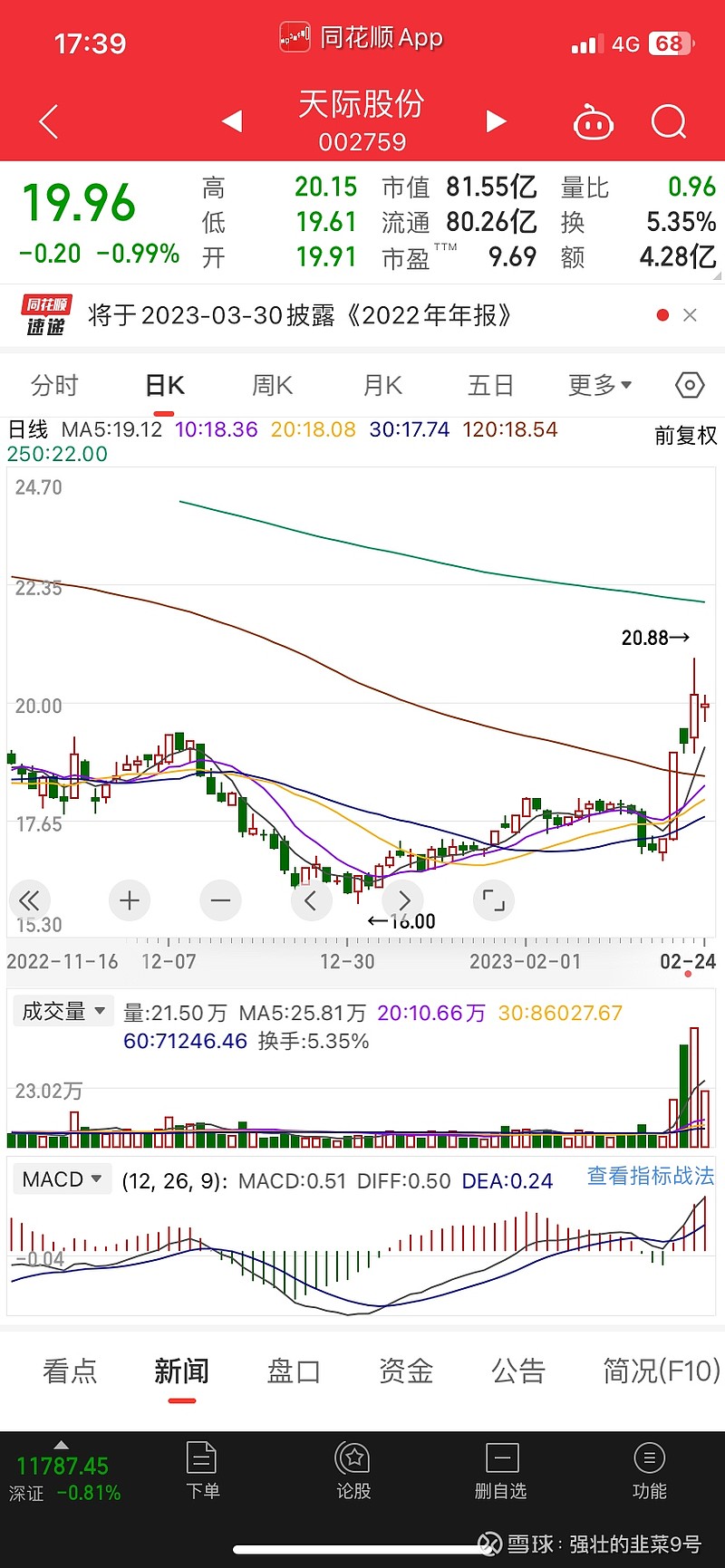The width and height of the screenshot is (725, 1568).
Task: Switch to the 公告 tab
Action: [x=518, y=1371]
